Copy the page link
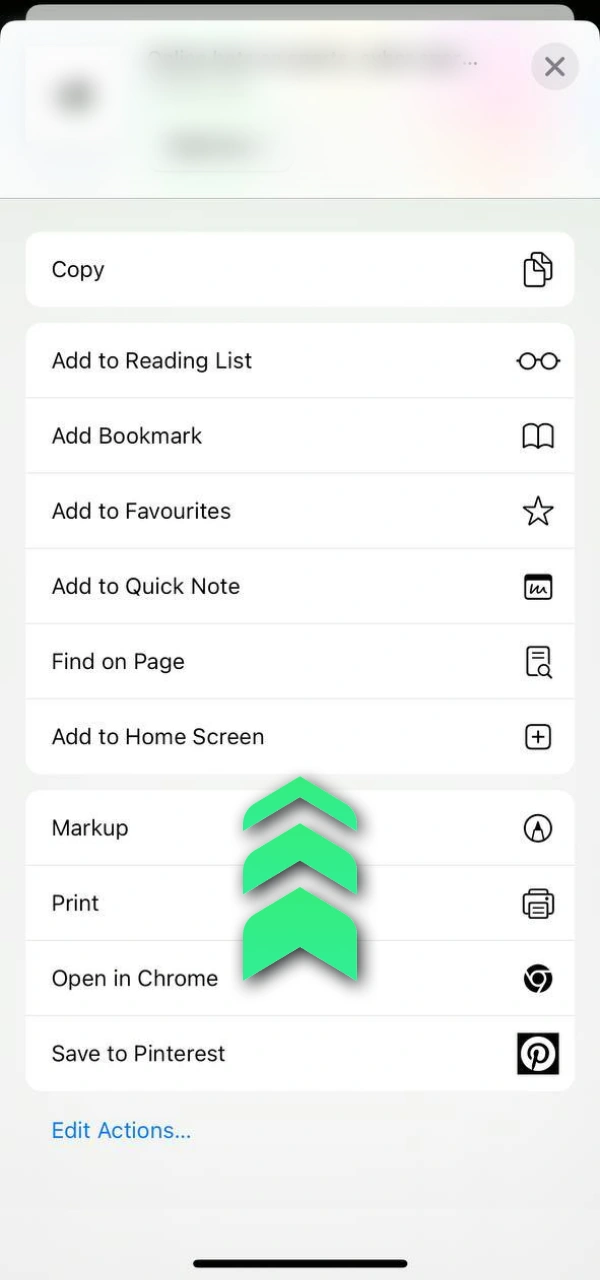Viewport: 600px width, 1280px height. 300,270
